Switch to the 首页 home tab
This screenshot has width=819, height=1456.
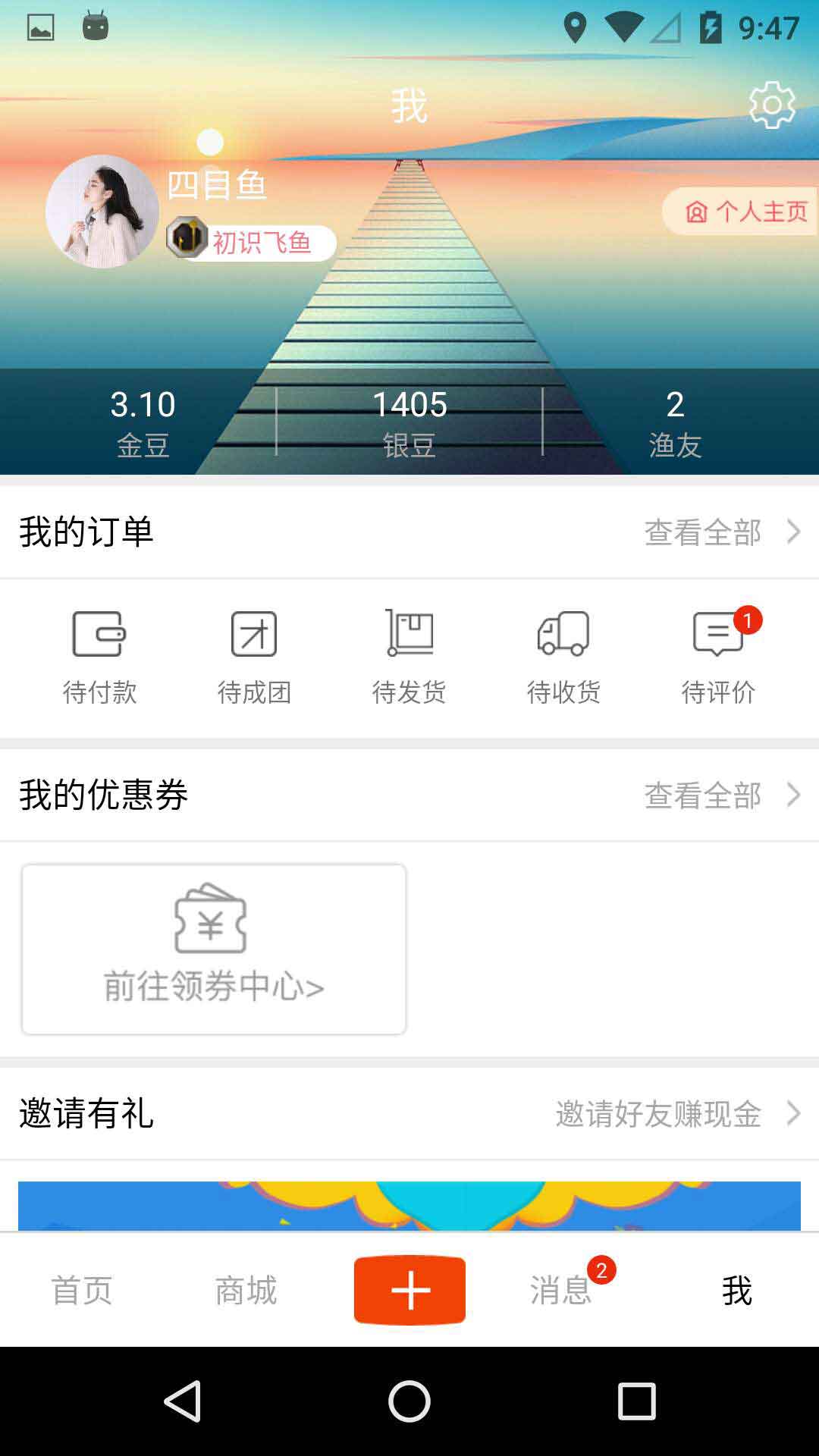(x=82, y=1290)
